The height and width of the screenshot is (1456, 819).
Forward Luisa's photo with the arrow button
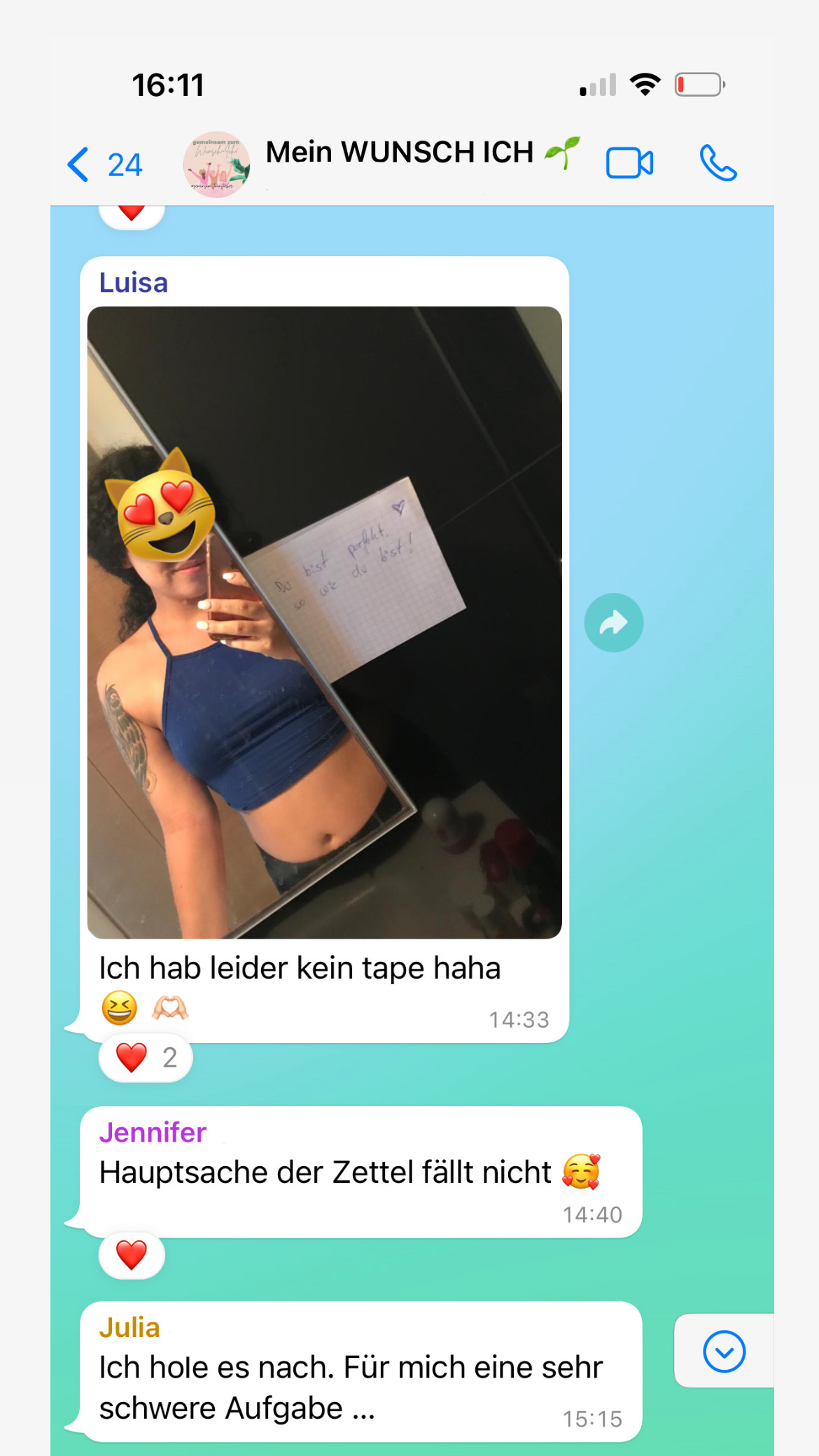(614, 622)
